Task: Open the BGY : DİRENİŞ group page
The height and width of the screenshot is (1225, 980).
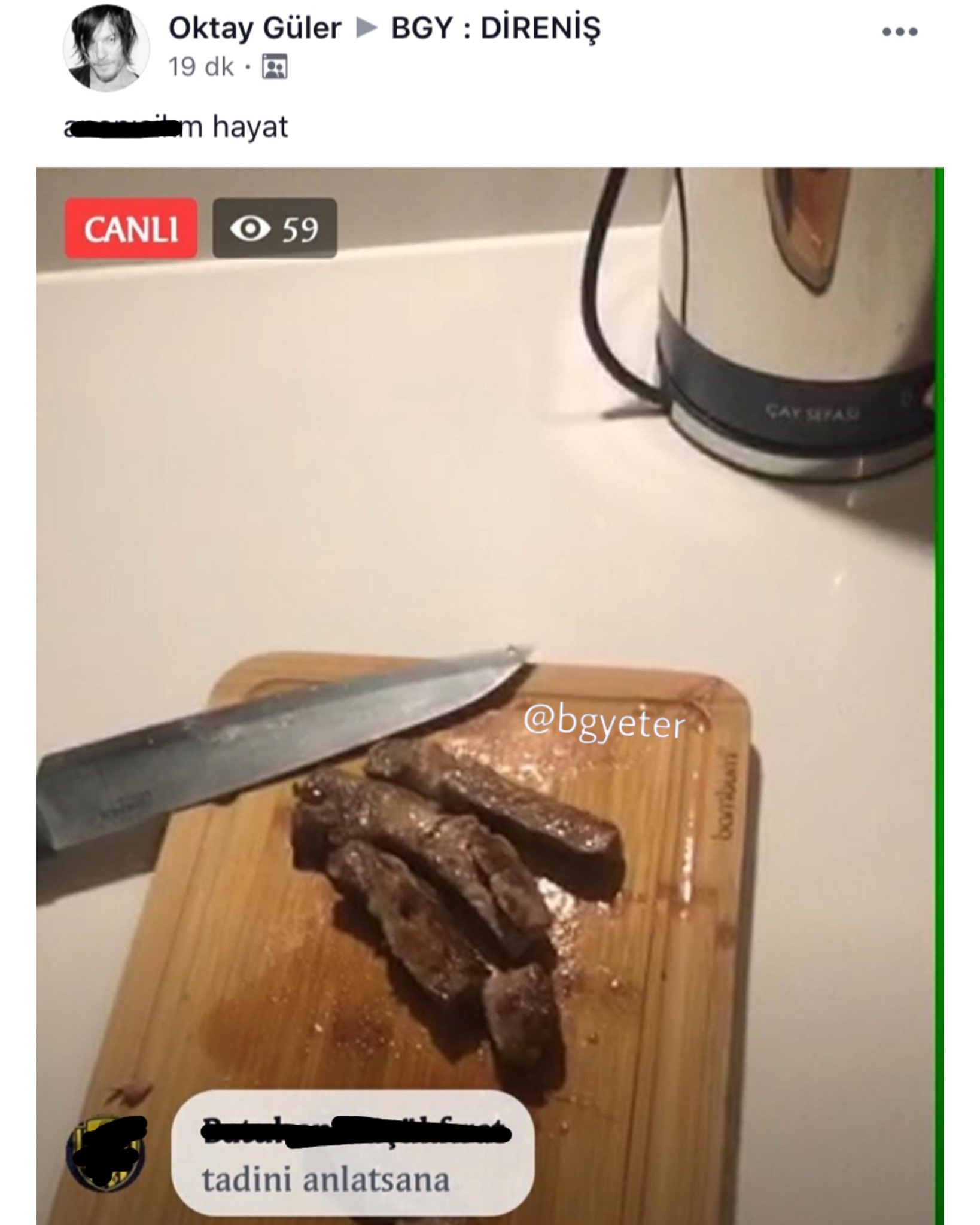Action: pyautogui.click(x=496, y=28)
